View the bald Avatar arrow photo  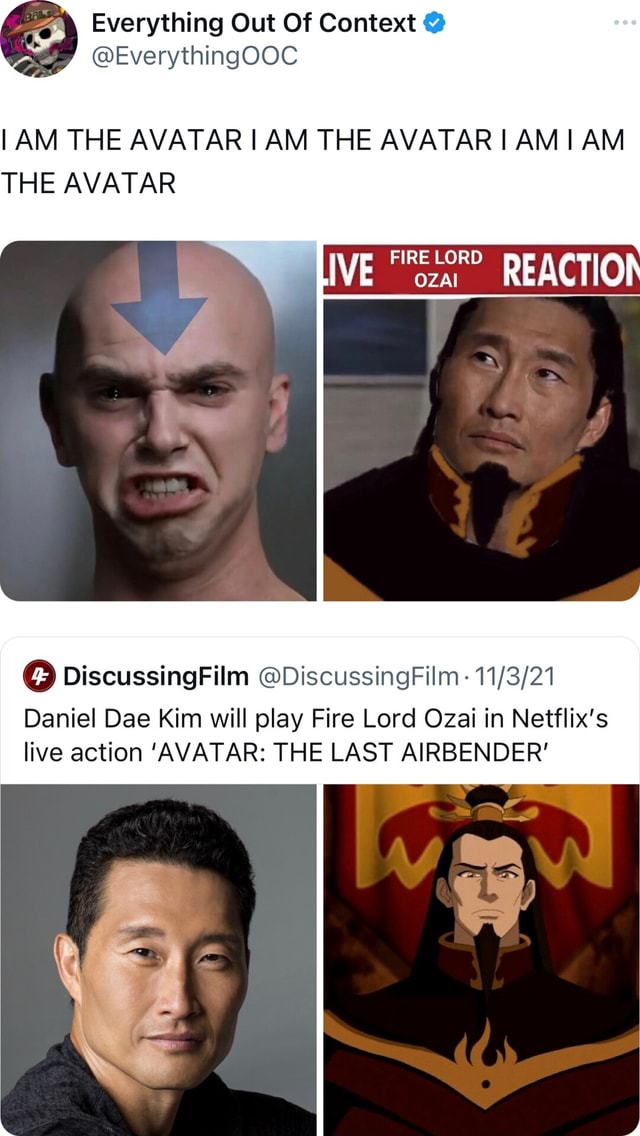tap(159, 421)
